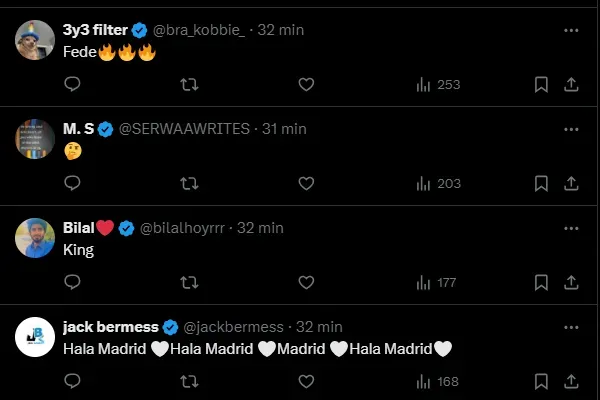Like M. S's thinking emoji tweet
600x400 pixels.
click(x=306, y=183)
